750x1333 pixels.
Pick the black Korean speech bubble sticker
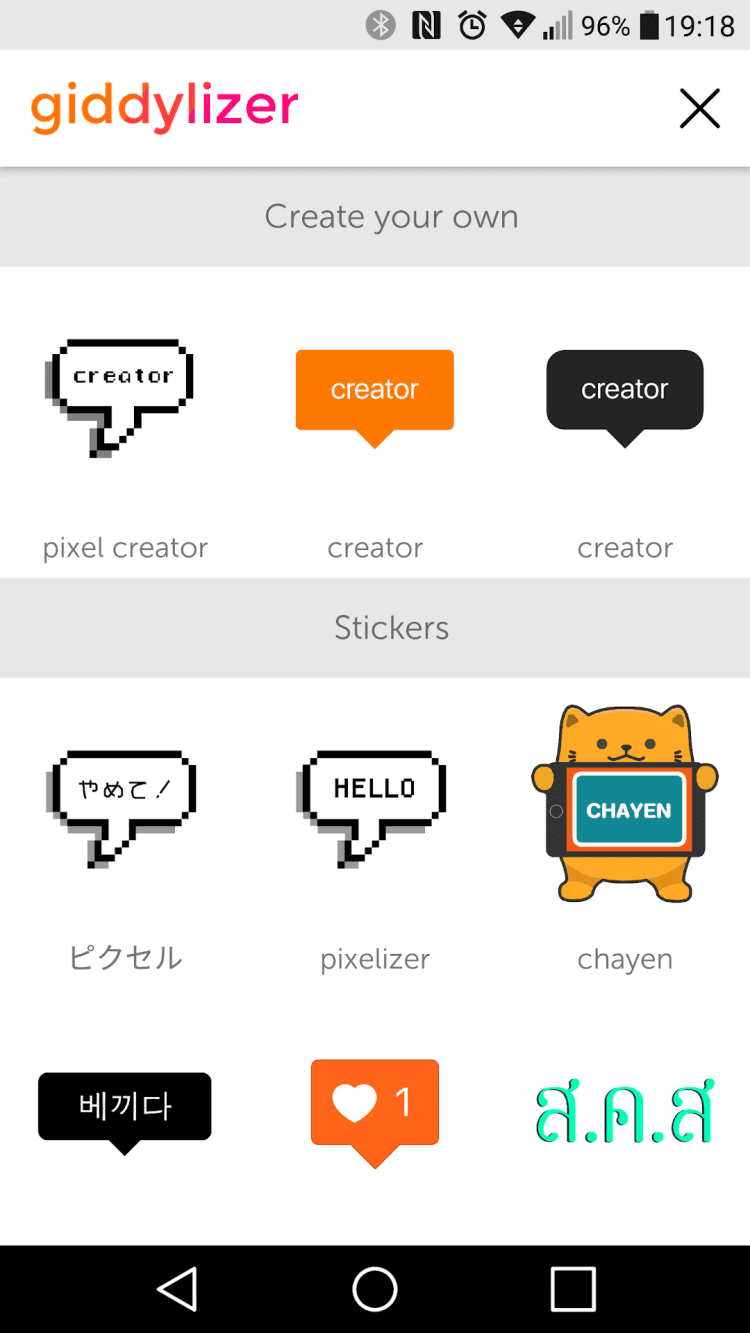[x=125, y=1110]
